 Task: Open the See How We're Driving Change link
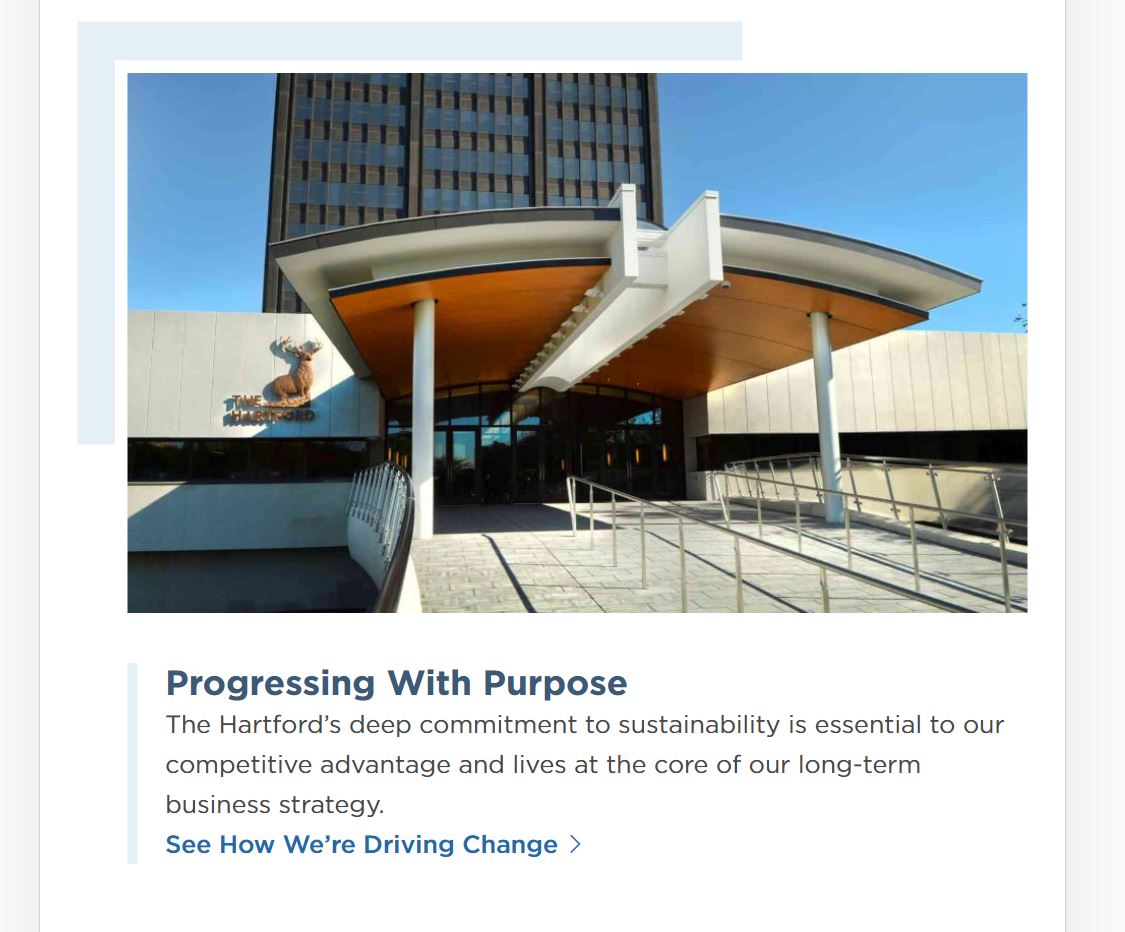pyautogui.click(x=362, y=845)
